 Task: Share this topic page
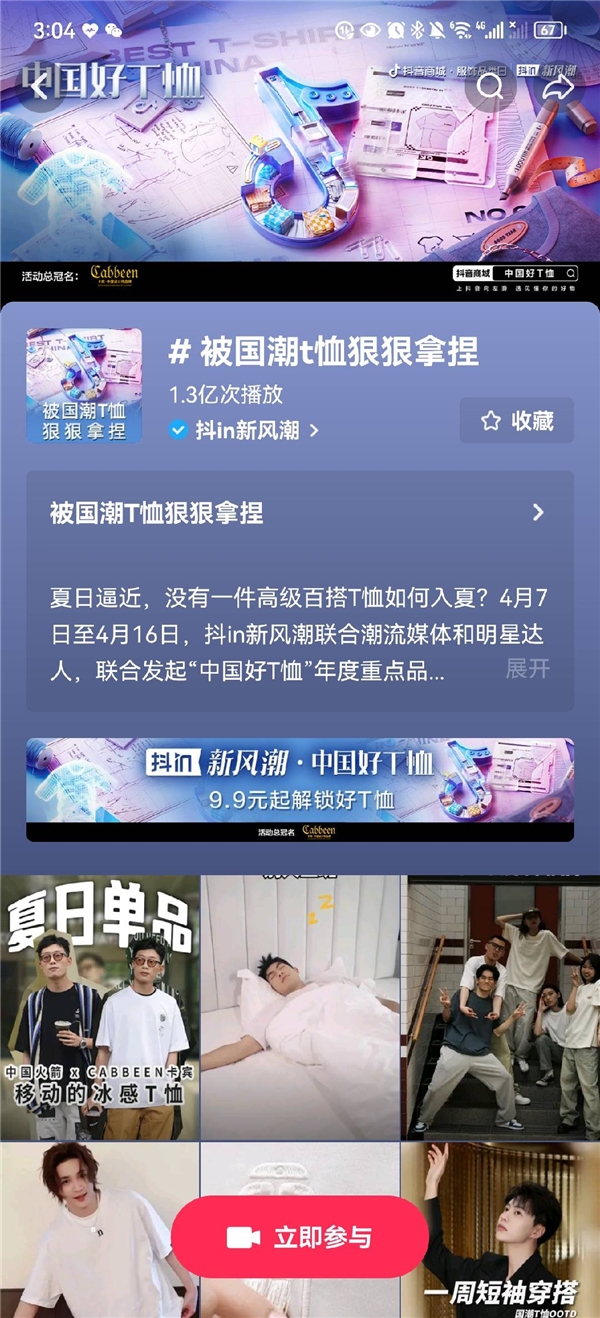point(557,87)
